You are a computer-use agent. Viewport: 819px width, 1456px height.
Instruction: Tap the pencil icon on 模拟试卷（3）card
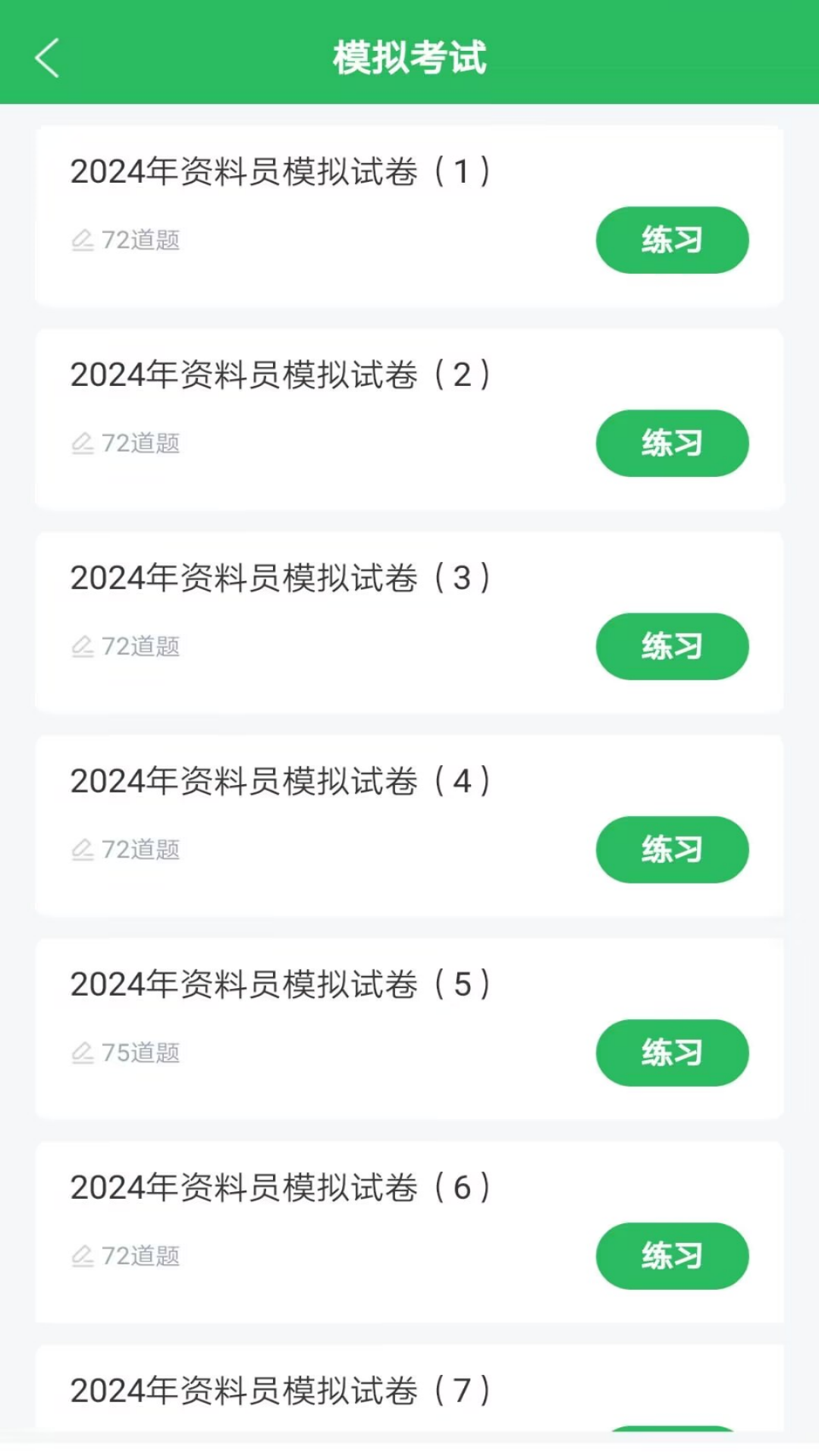click(x=83, y=645)
